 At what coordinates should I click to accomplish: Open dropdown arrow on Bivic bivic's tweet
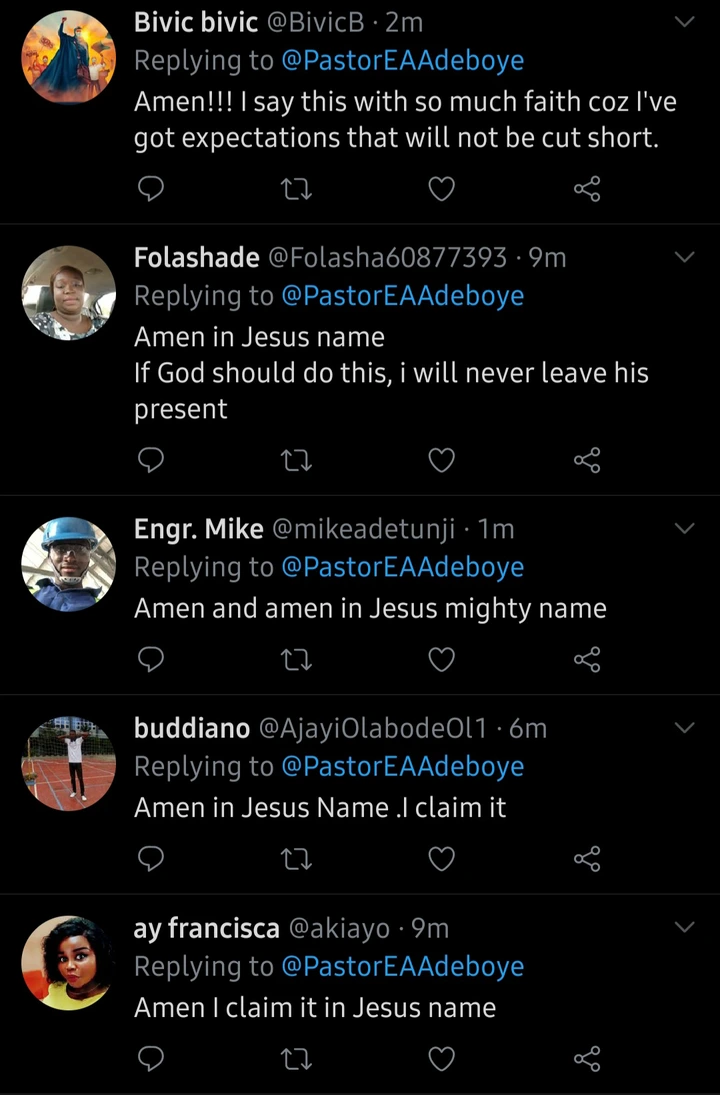coord(685,21)
